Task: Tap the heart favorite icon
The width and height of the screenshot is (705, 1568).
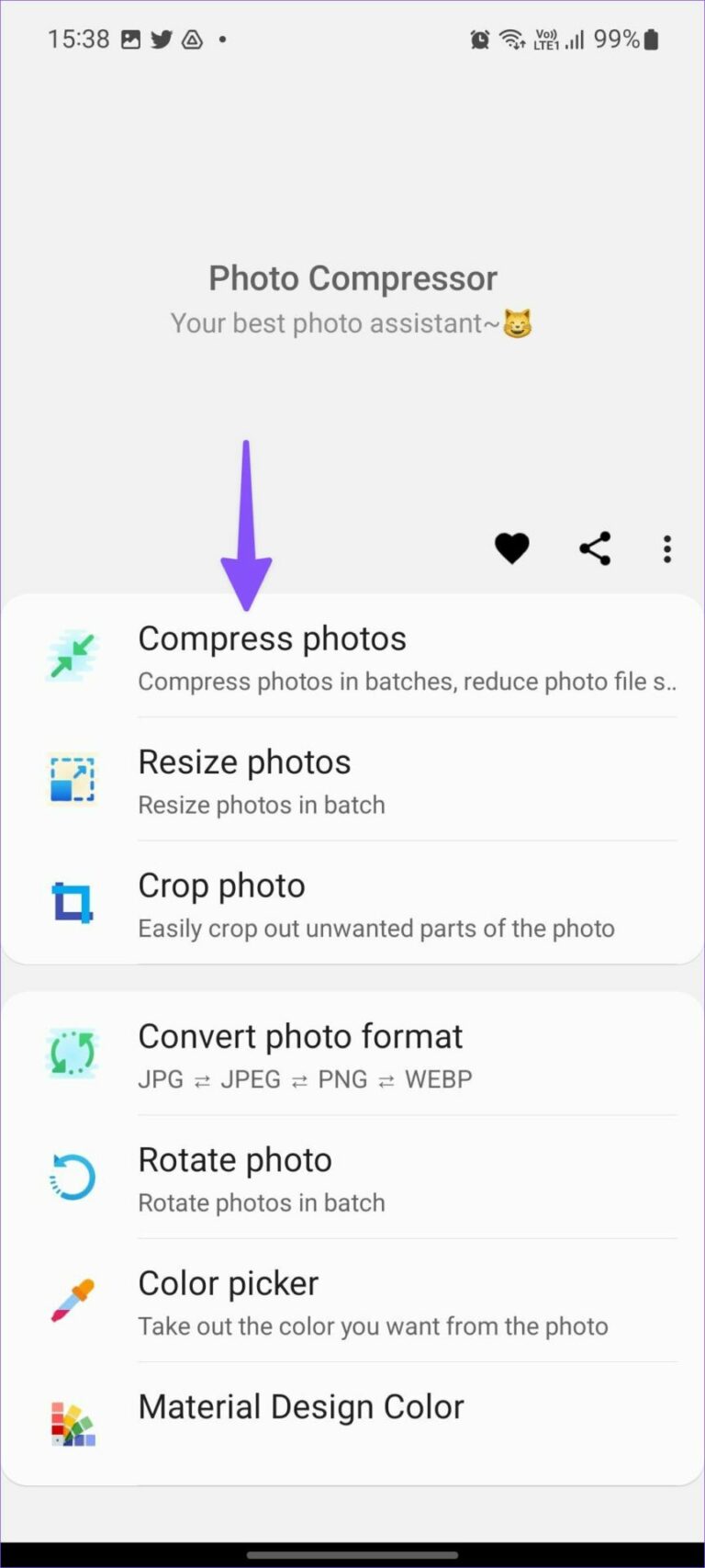Action: pyautogui.click(x=511, y=548)
